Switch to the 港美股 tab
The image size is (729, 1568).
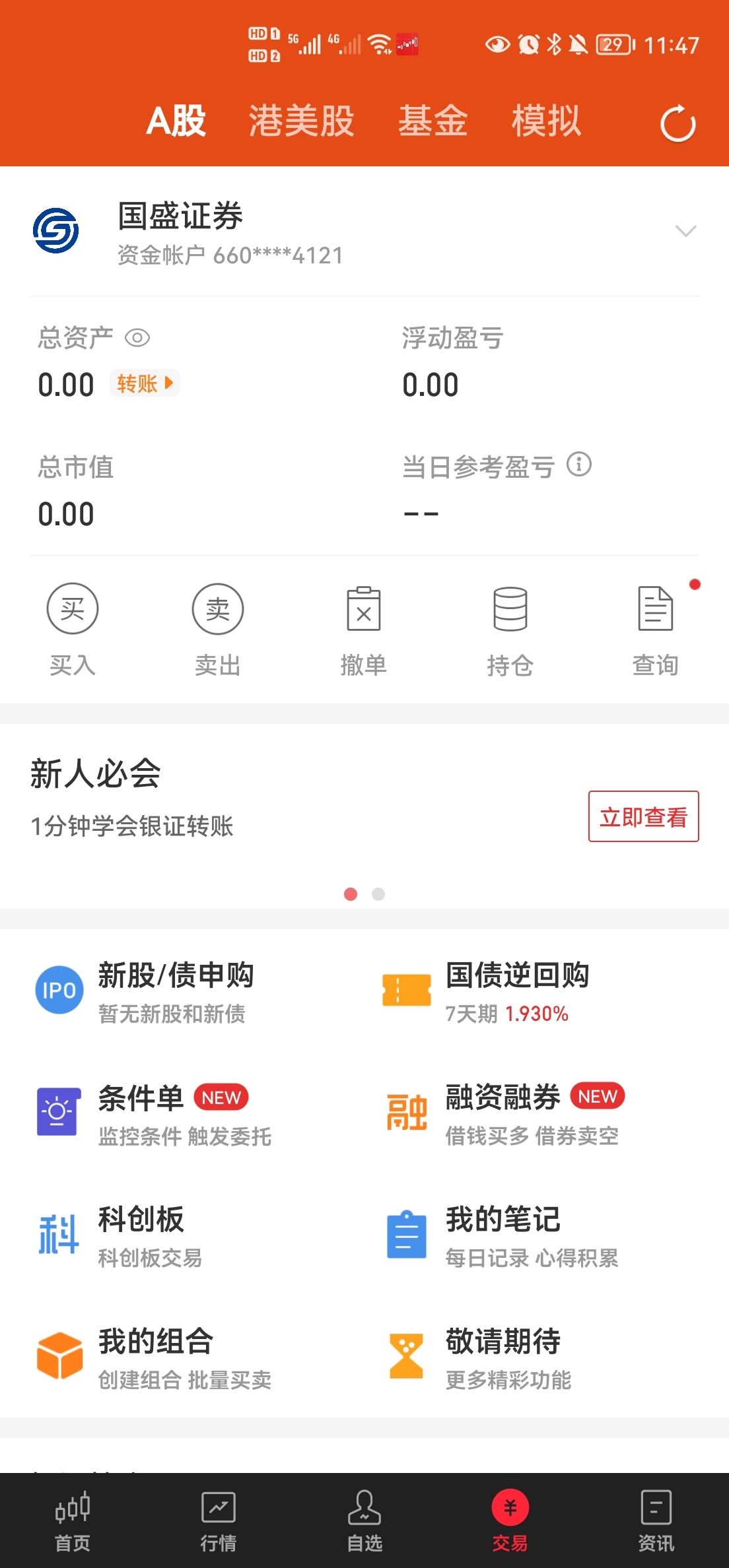click(301, 121)
